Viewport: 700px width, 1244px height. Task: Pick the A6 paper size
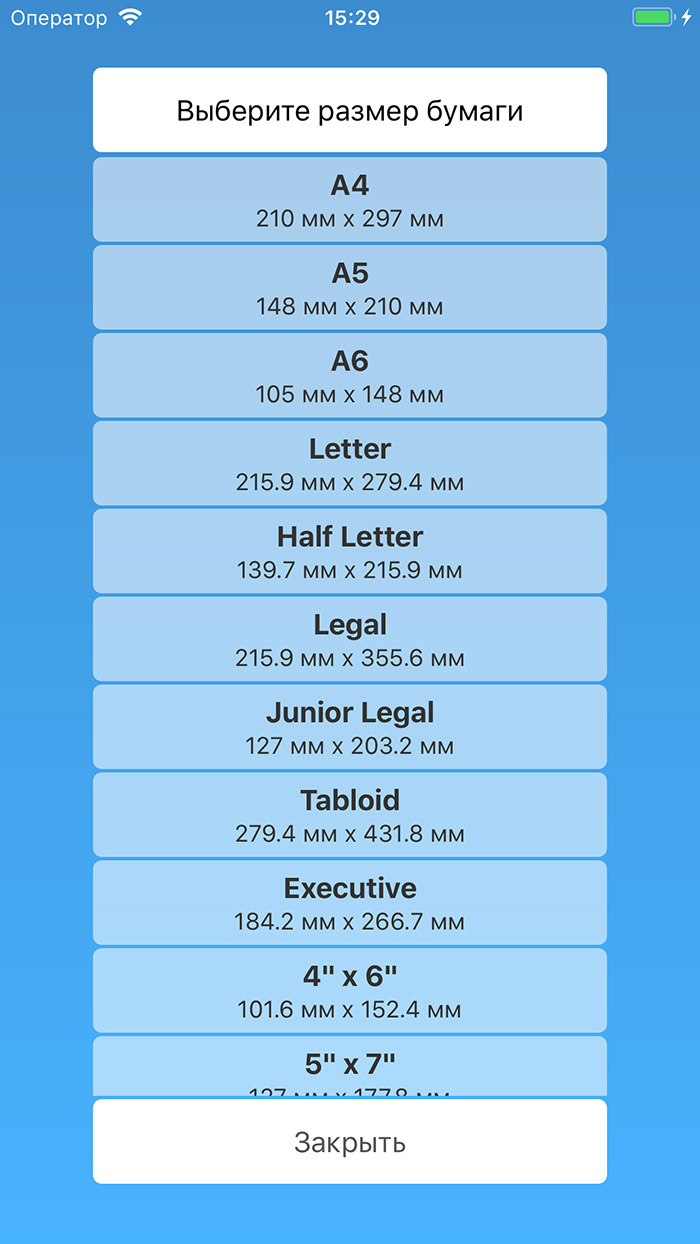click(350, 375)
